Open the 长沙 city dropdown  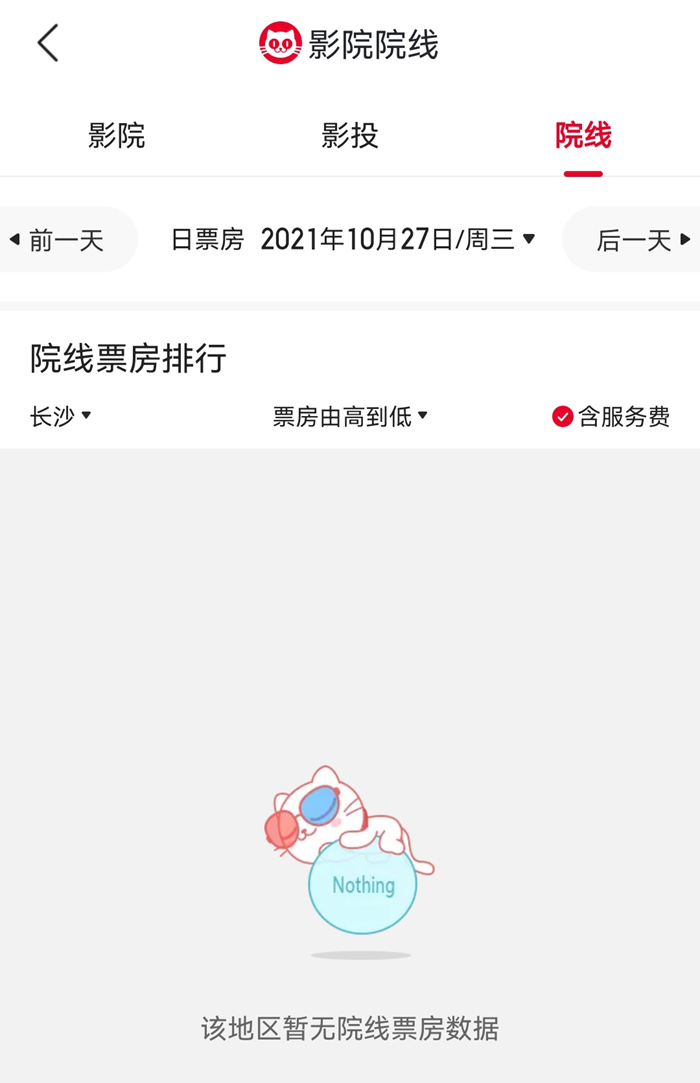click(x=60, y=416)
